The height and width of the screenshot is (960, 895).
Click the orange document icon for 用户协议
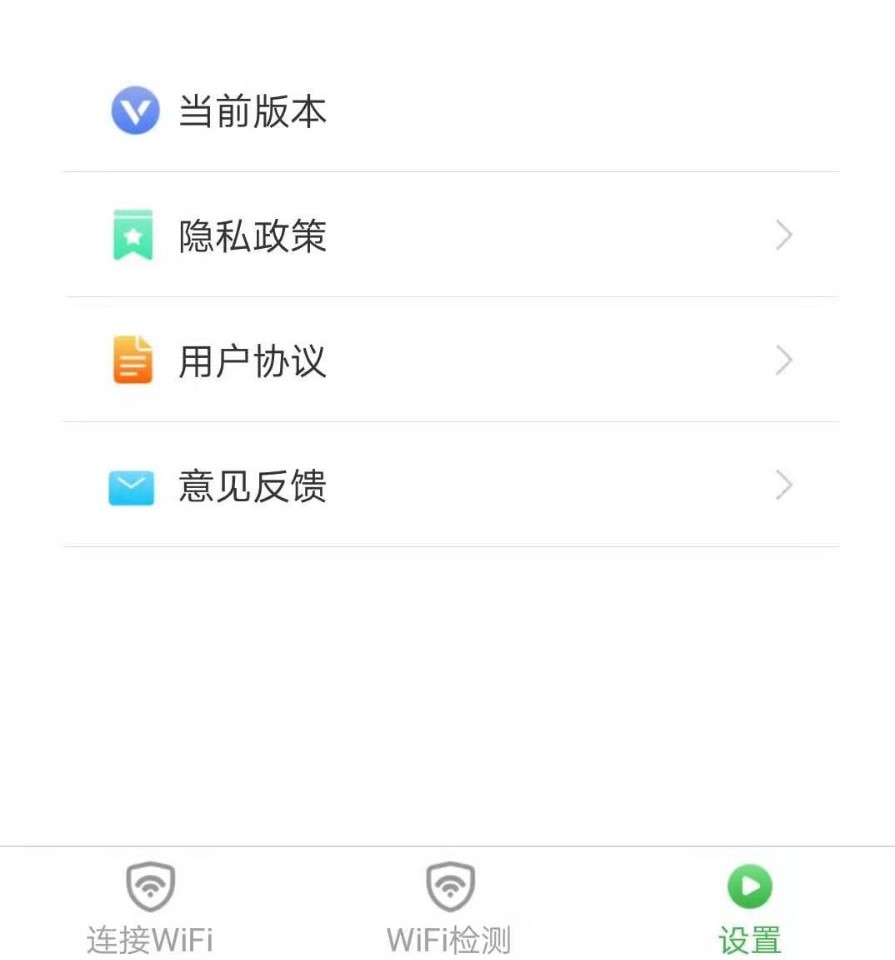(x=135, y=360)
